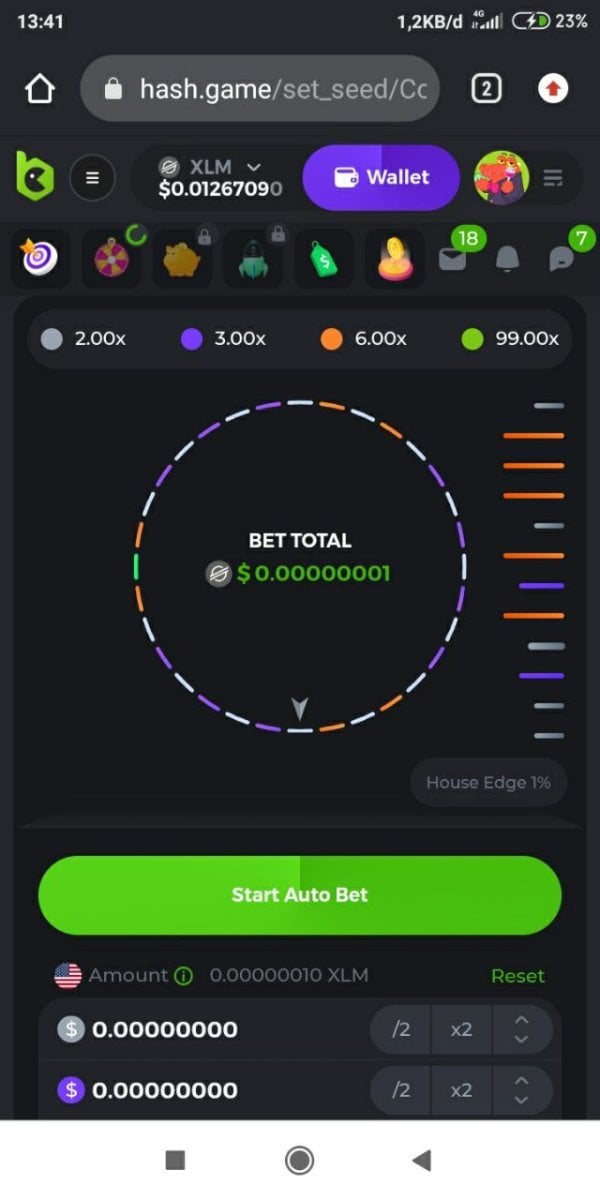Go back with system back button

(422, 1160)
